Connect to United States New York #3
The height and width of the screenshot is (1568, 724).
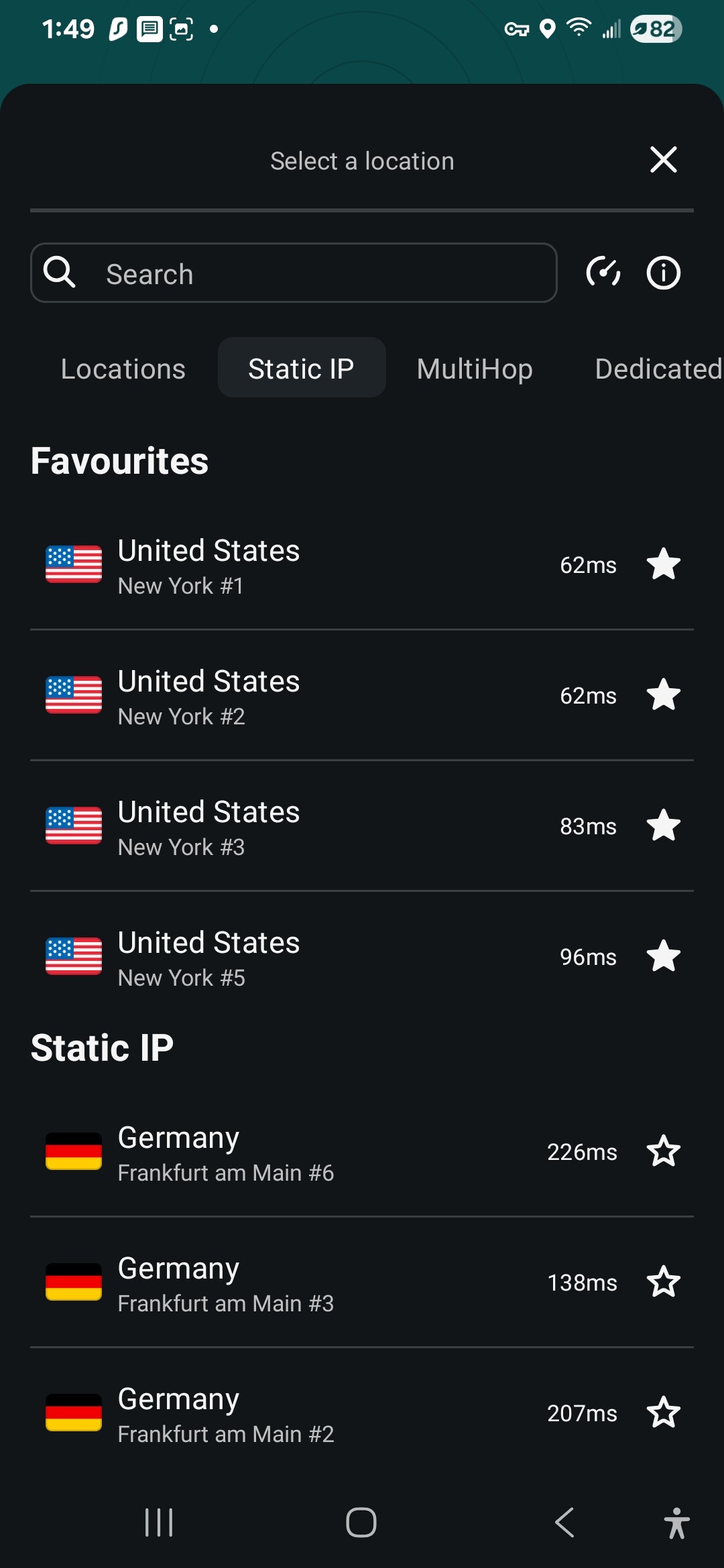(362, 826)
